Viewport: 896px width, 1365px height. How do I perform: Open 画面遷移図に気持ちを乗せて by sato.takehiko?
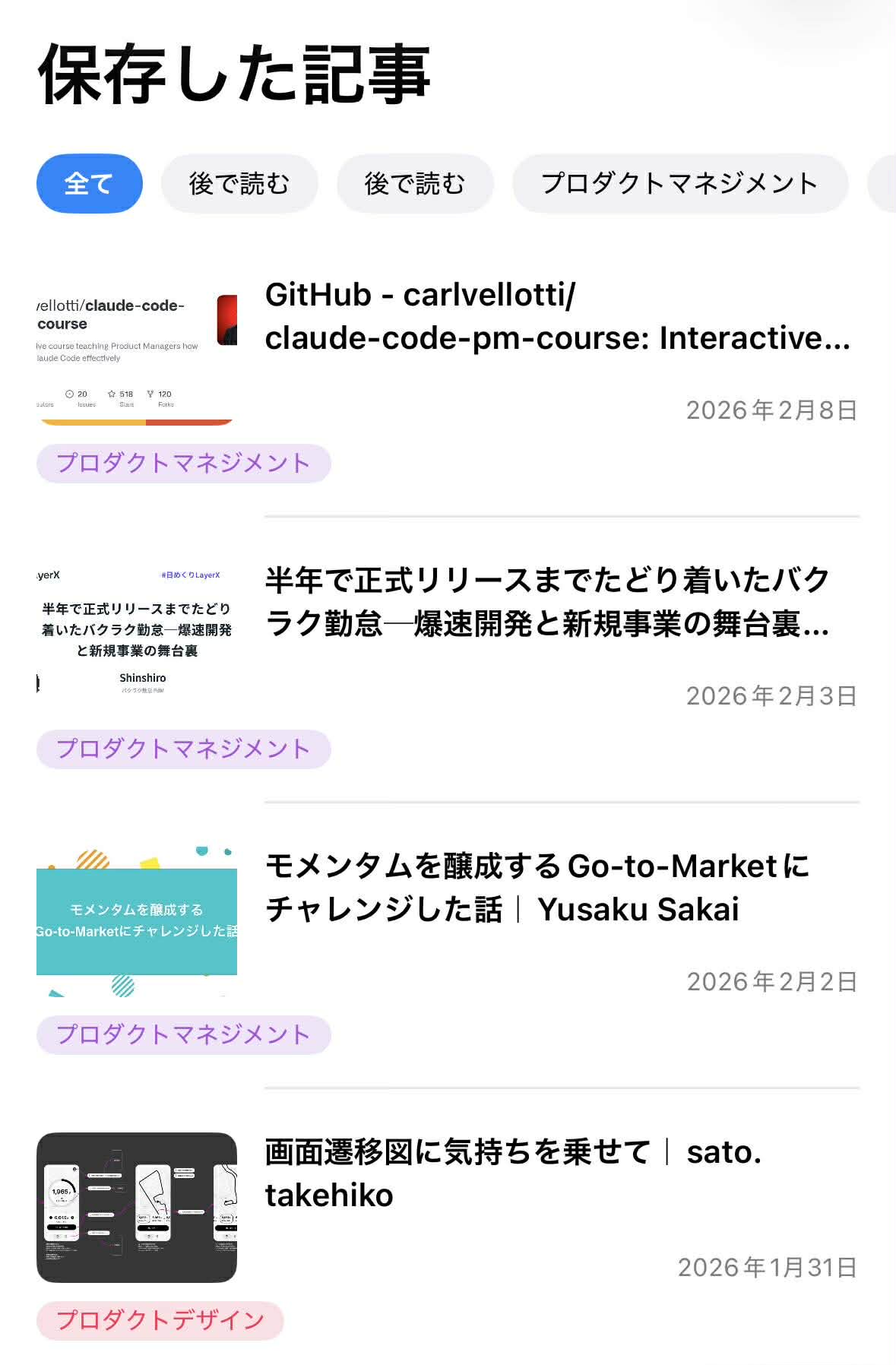tap(512, 1173)
